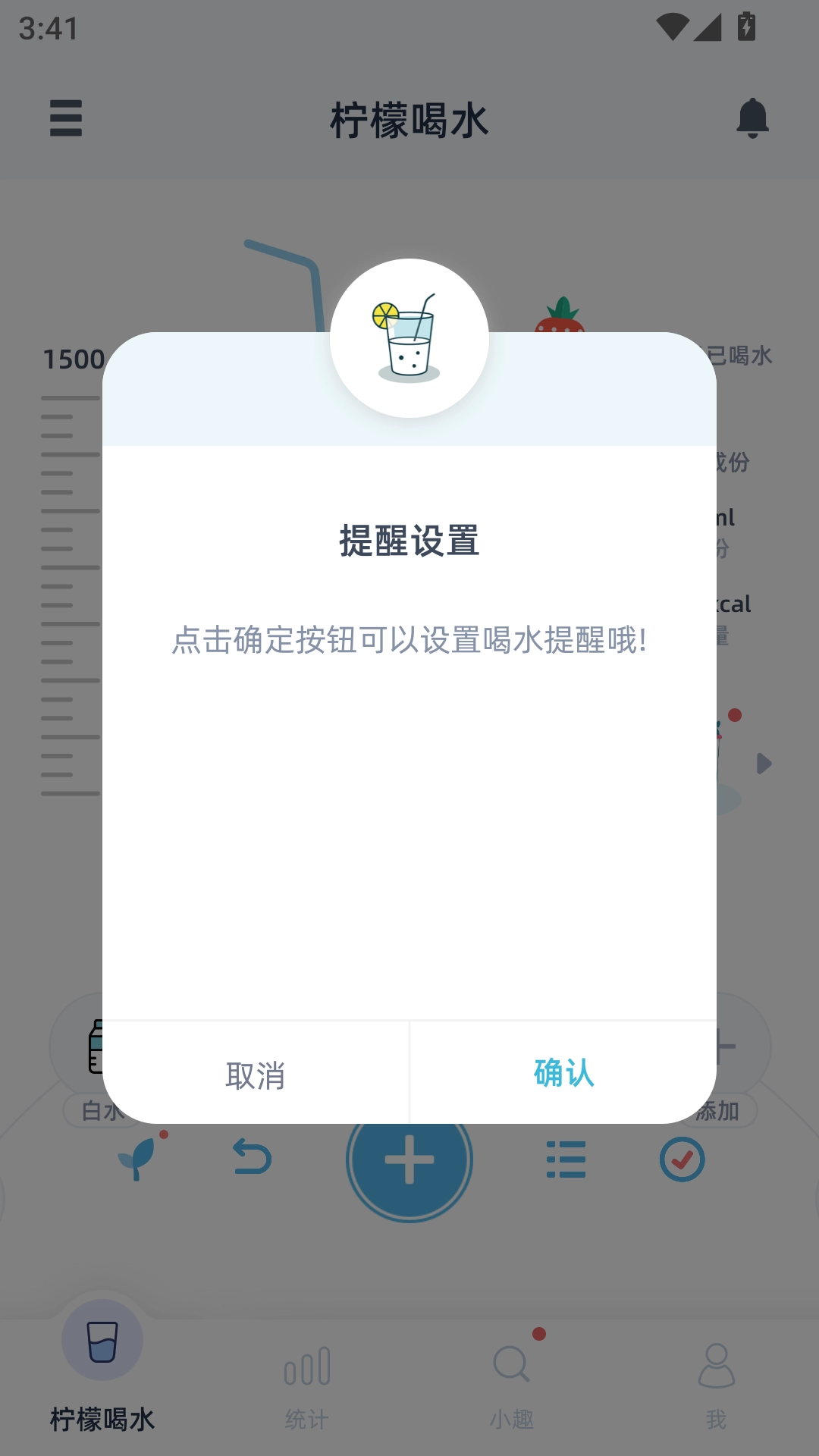819x1456 pixels.
Task: Confirm reminder setup with 确认
Action: [563, 1072]
